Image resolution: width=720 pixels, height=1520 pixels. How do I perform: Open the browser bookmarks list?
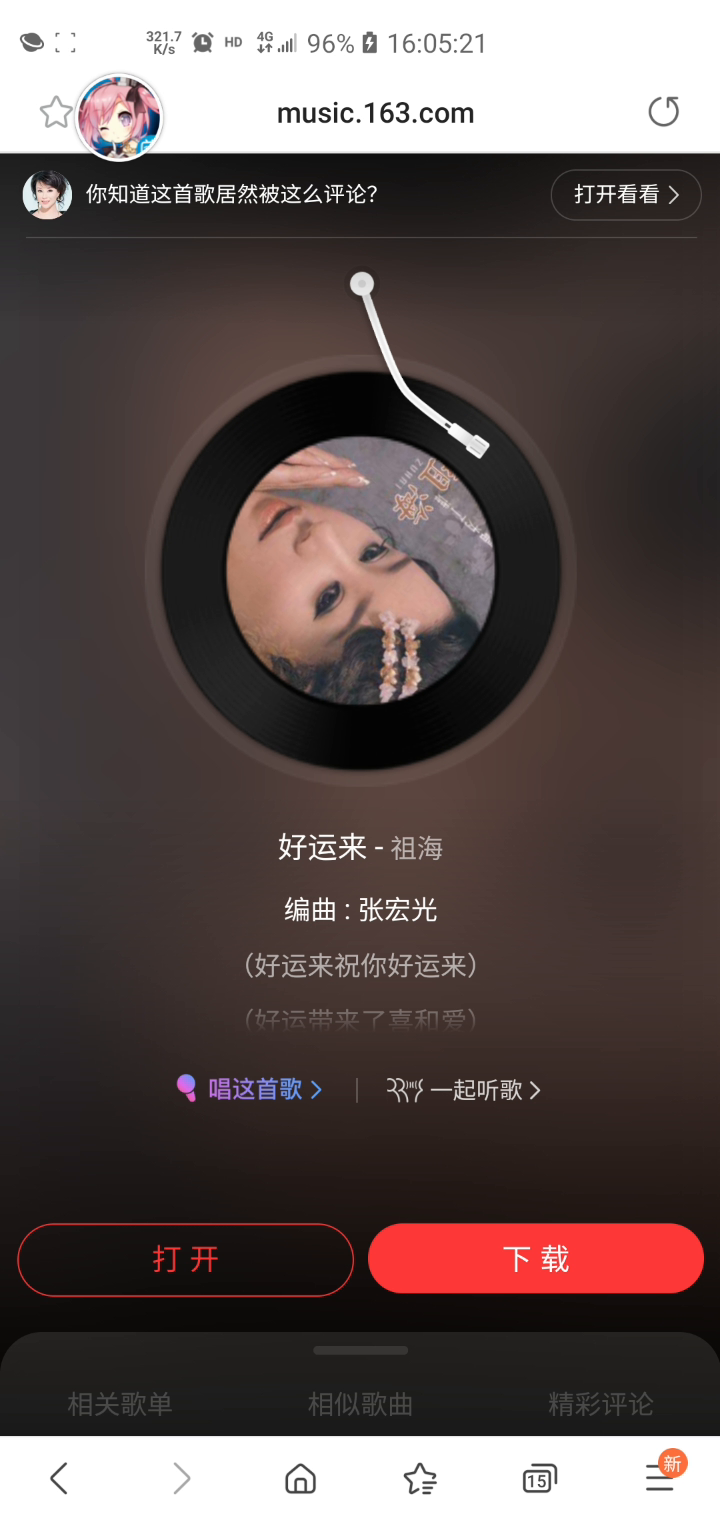420,1478
